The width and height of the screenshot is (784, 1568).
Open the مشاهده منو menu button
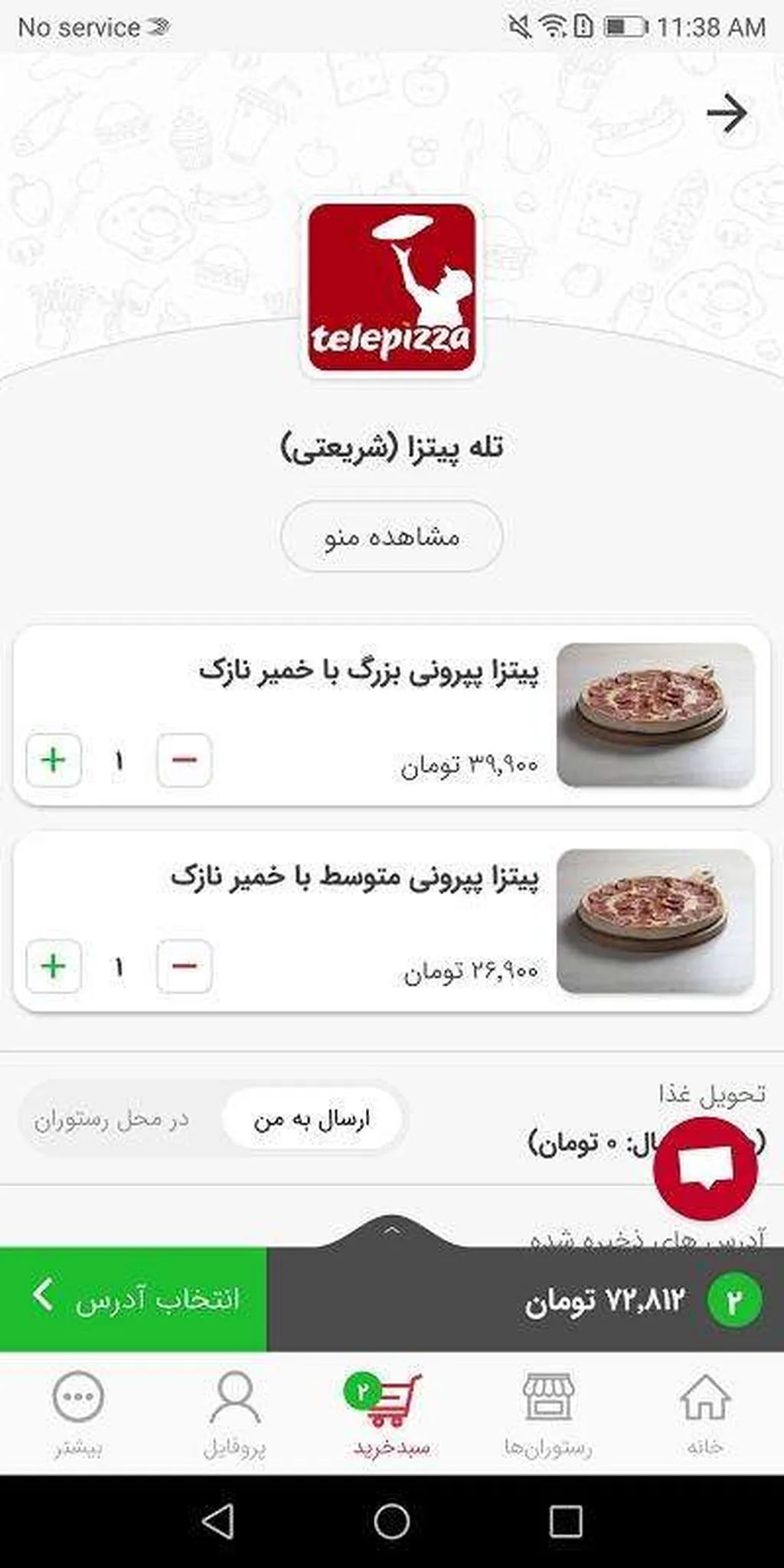(x=391, y=537)
